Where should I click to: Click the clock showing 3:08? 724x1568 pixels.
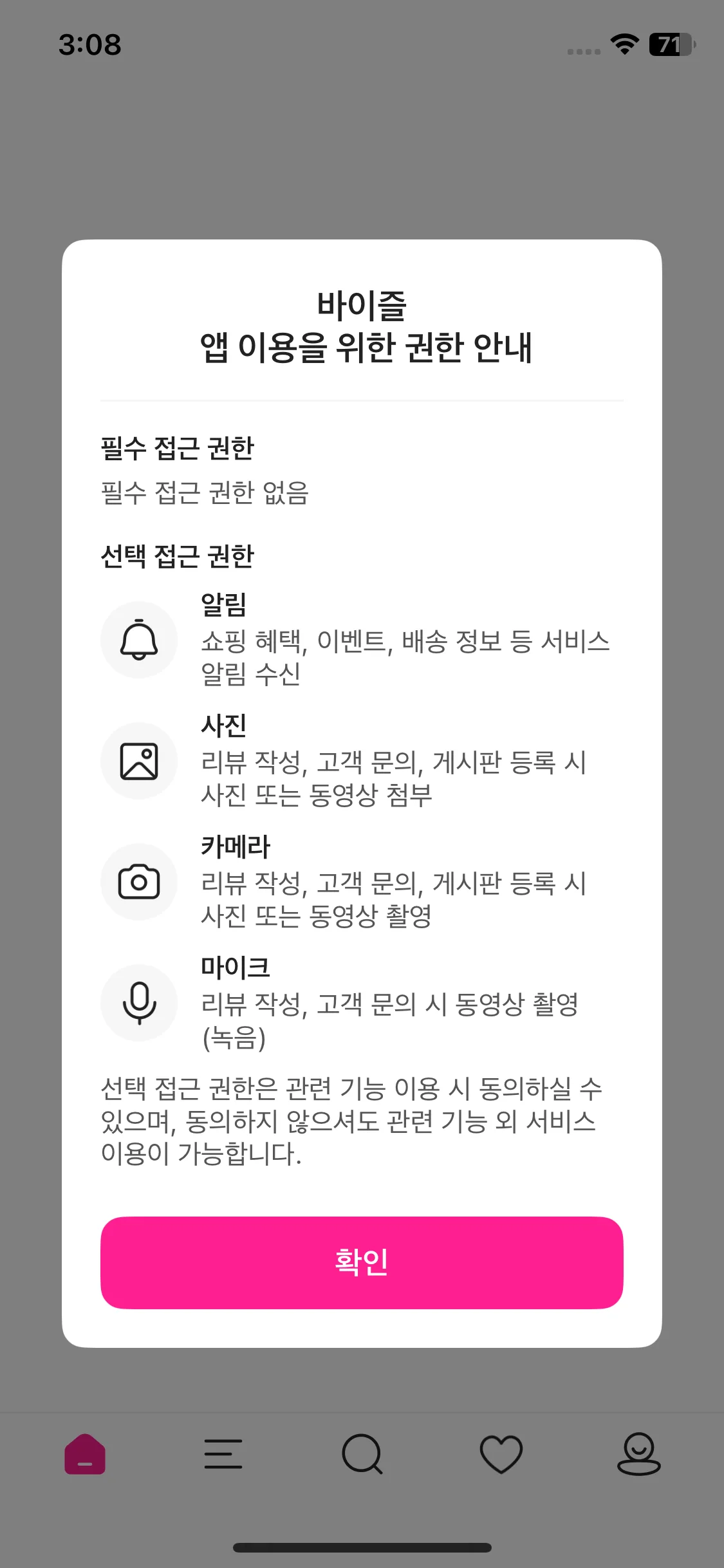tap(90, 45)
